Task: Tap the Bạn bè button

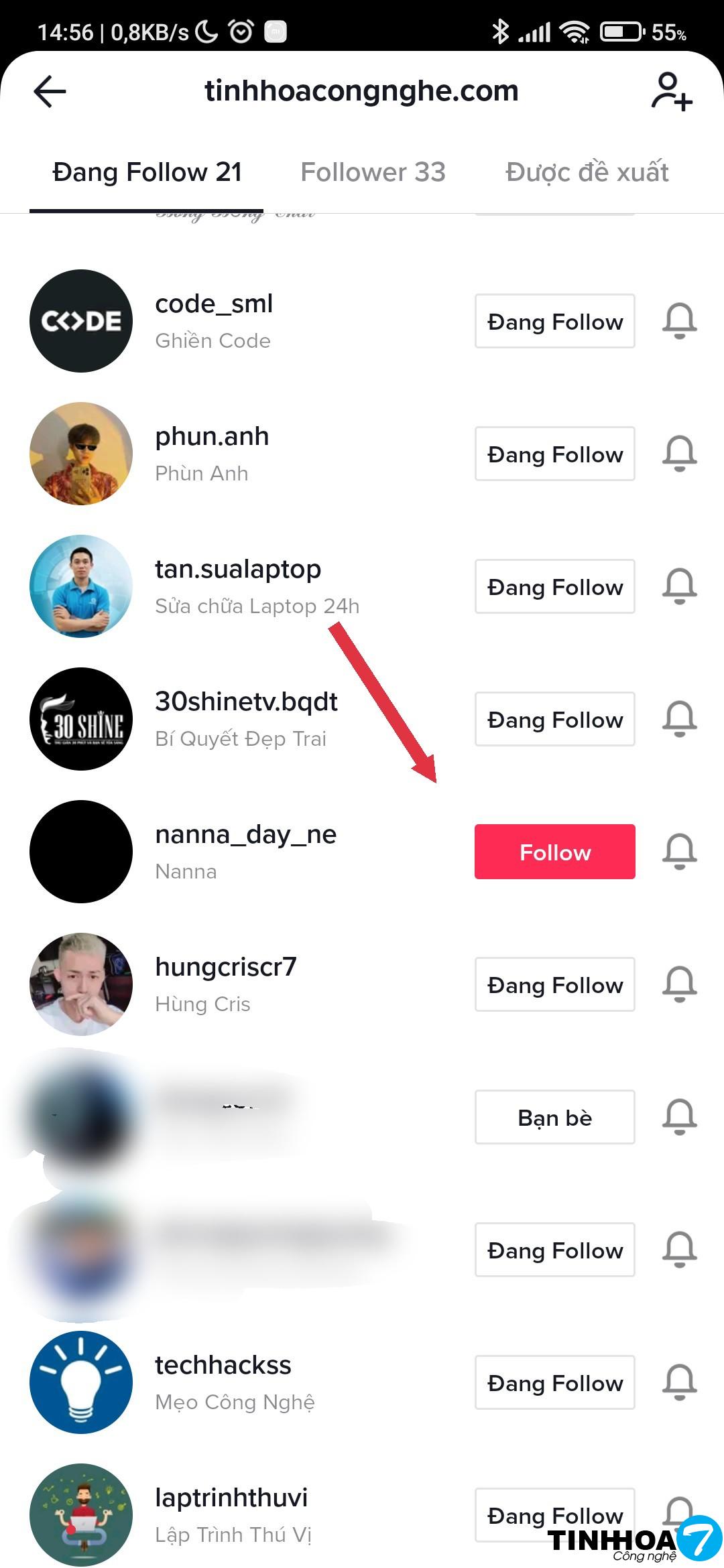Action: (x=554, y=1117)
